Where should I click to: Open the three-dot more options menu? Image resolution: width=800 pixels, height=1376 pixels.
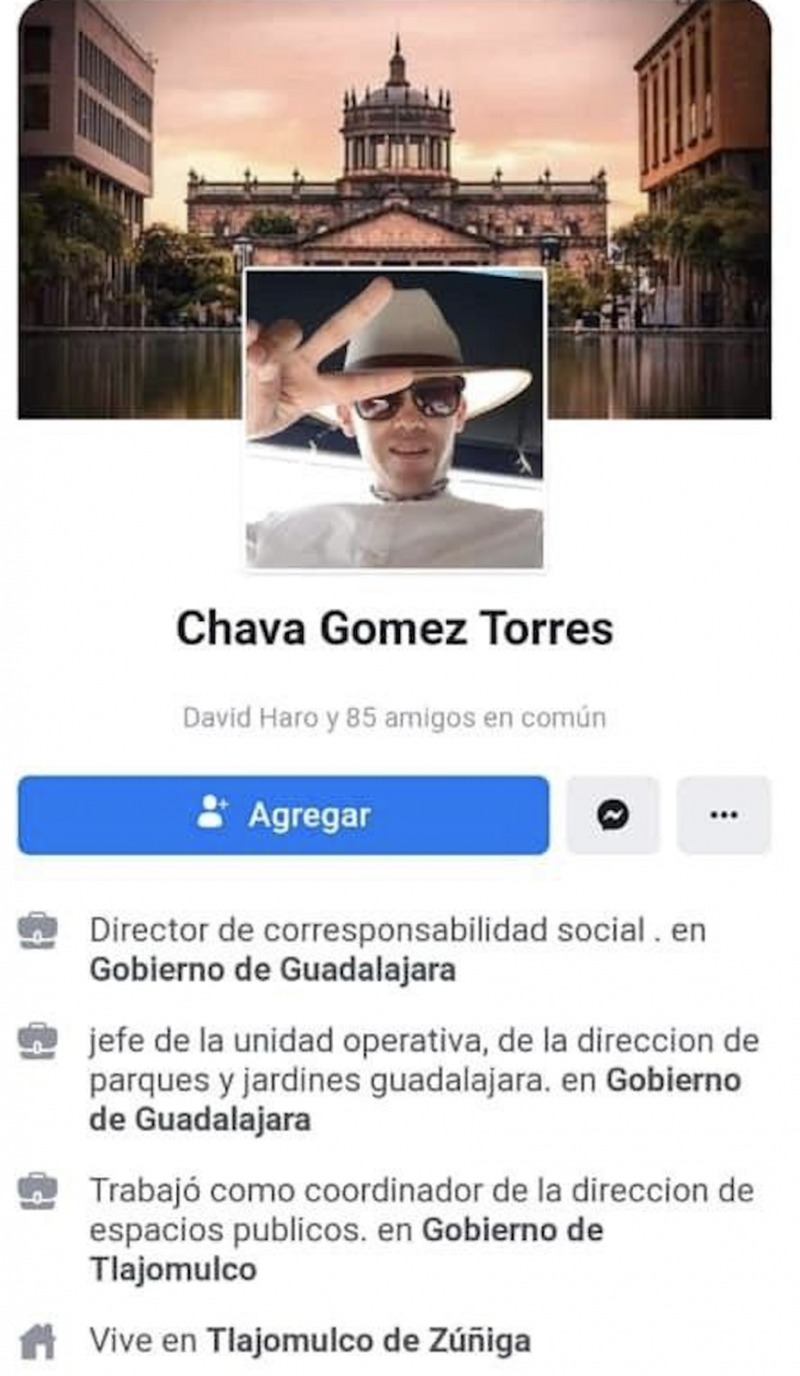723,815
